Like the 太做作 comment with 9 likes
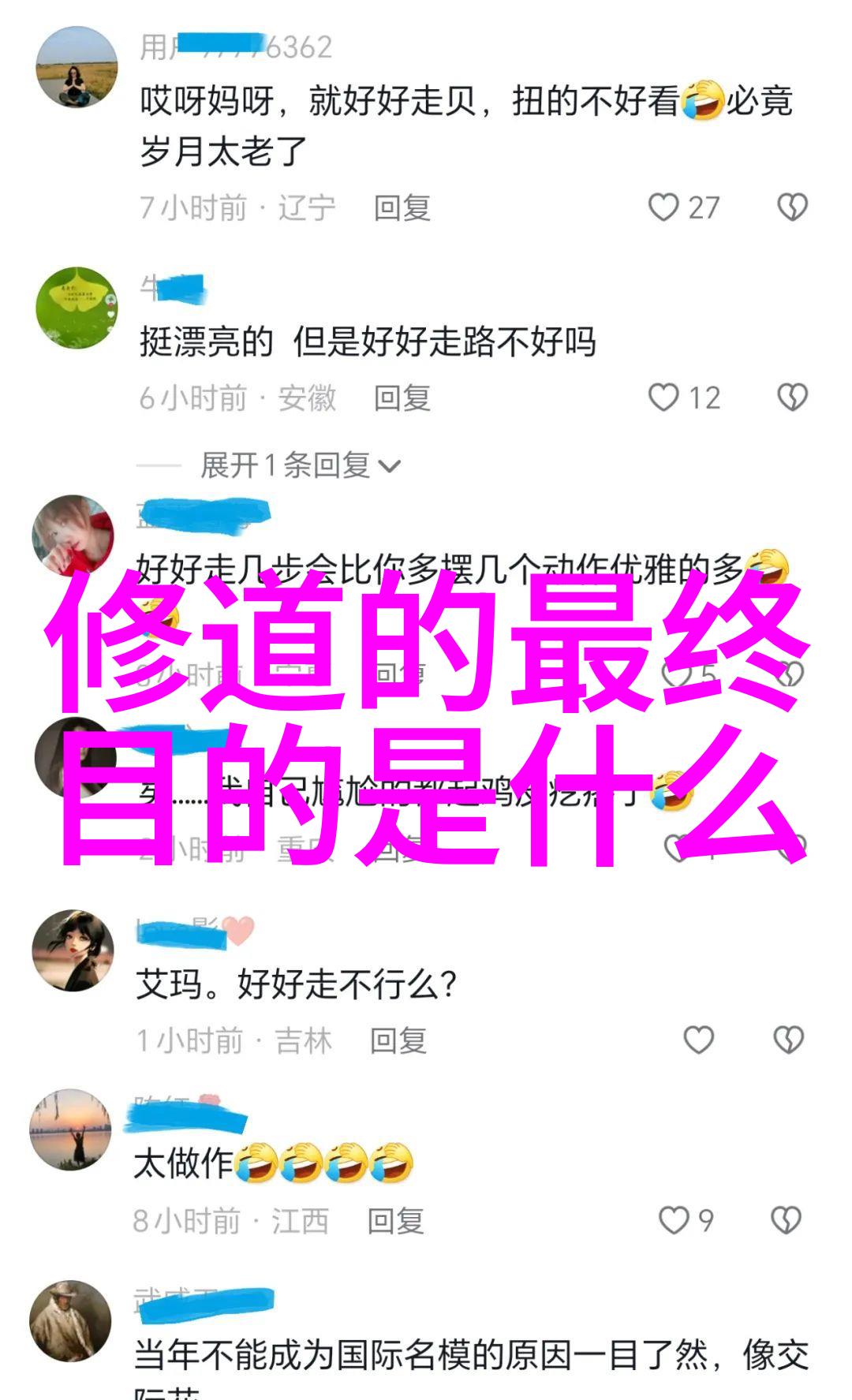This screenshot has width=852, height=1400. pos(673,1220)
